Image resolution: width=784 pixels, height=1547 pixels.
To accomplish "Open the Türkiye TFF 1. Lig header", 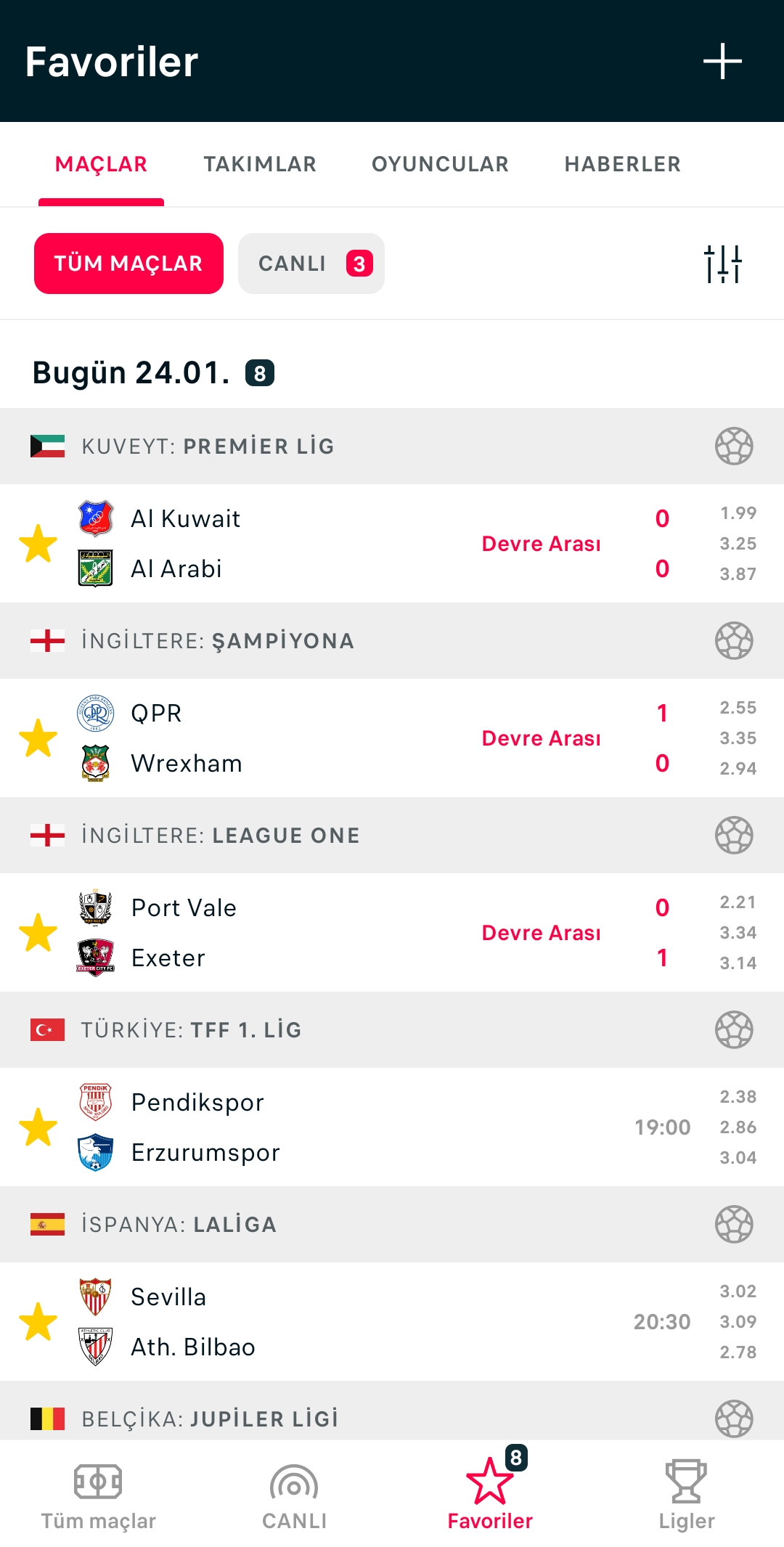I will [x=392, y=1029].
